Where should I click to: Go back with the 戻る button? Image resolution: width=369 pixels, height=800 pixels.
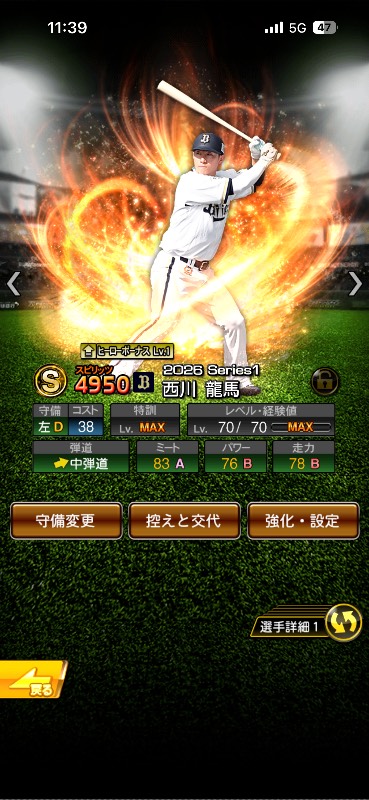pyautogui.click(x=33, y=680)
